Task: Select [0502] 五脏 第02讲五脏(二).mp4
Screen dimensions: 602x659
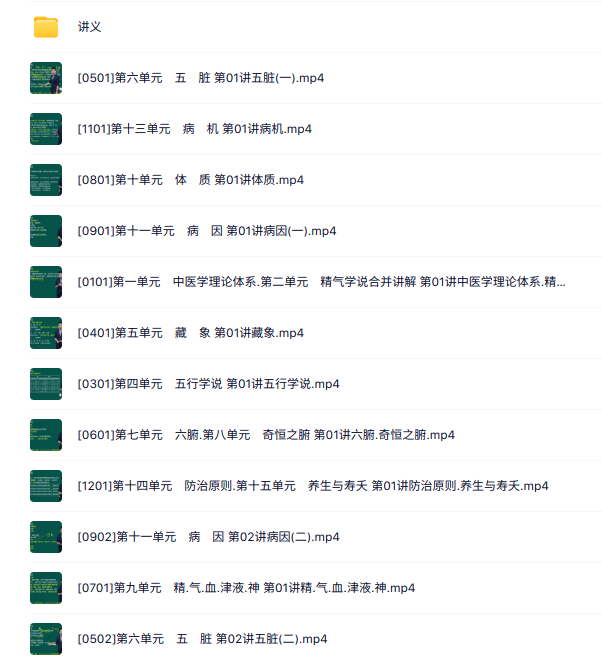Action: pyautogui.click(x=202, y=639)
